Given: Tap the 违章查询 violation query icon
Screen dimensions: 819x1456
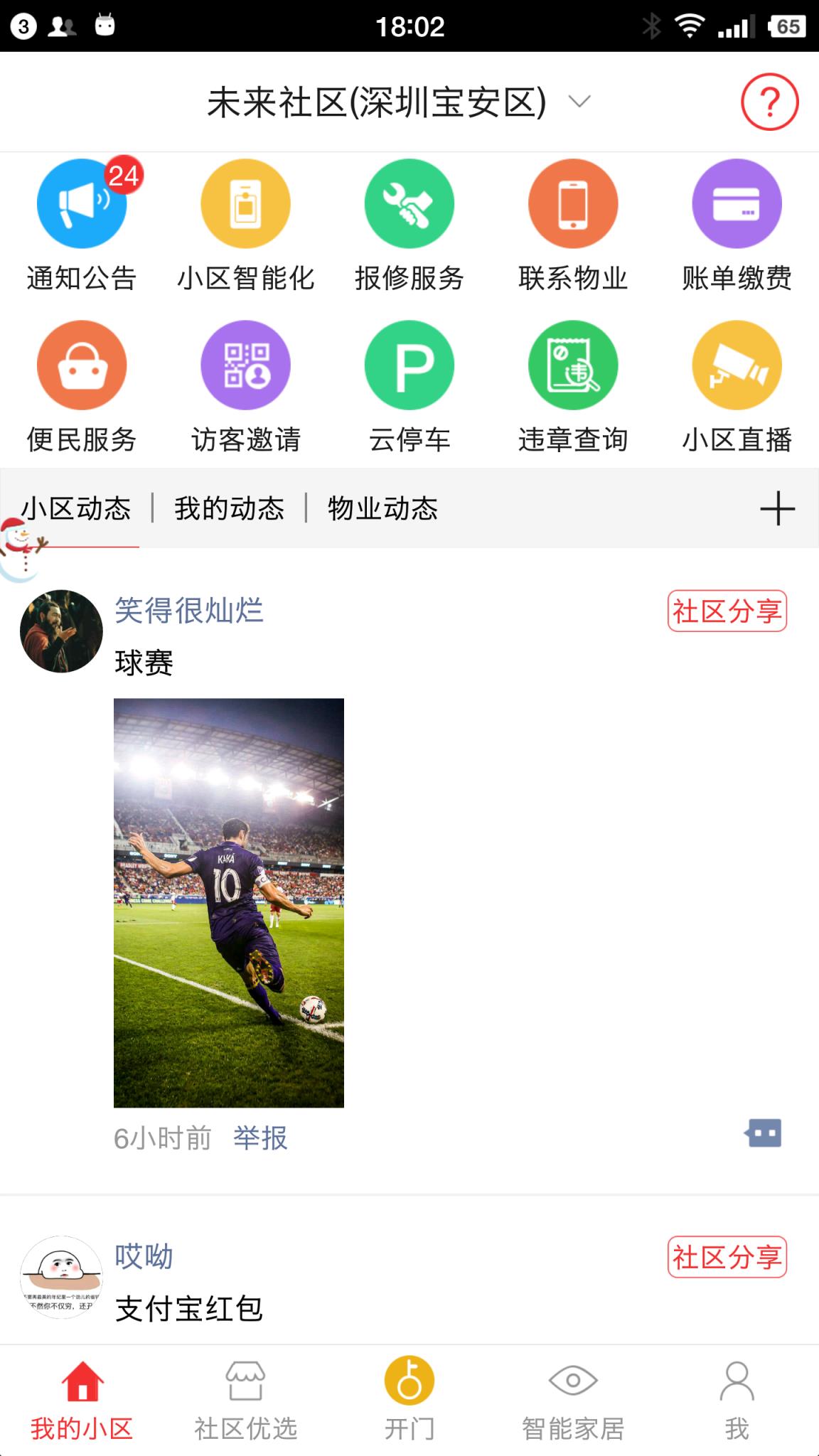Looking at the screenshot, I should (573, 365).
